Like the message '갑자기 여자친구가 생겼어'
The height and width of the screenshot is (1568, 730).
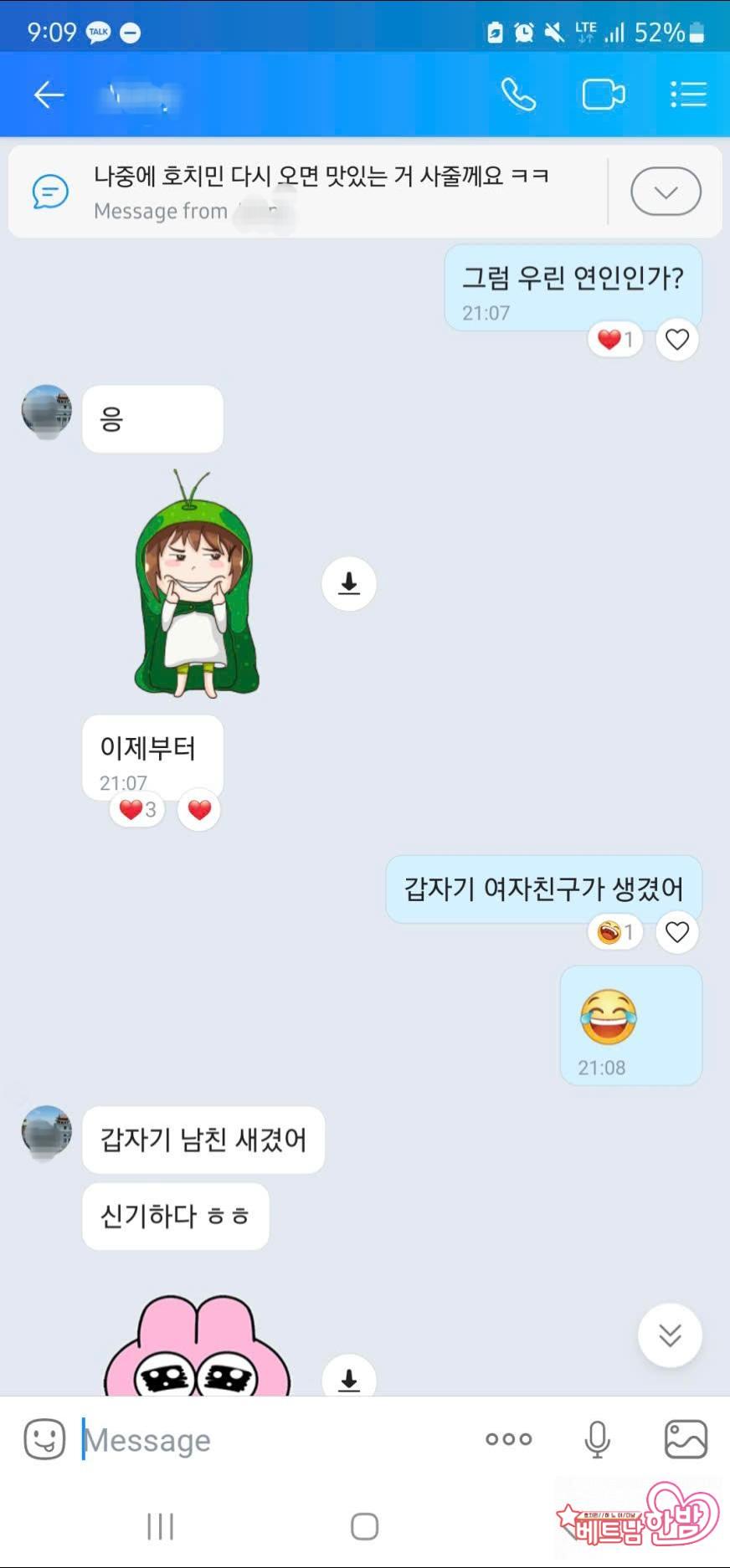tap(676, 932)
